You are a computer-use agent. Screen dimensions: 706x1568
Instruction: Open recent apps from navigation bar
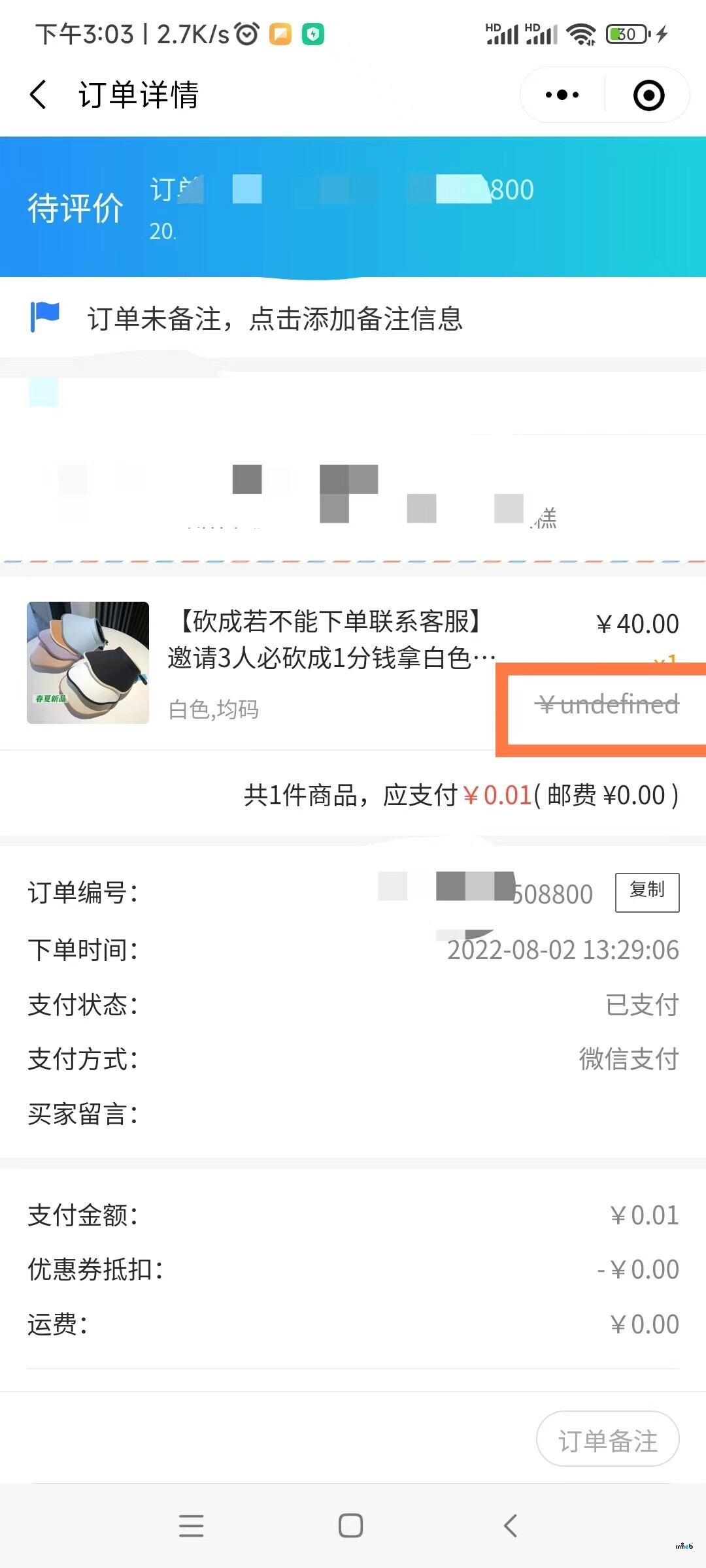(191, 1526)
